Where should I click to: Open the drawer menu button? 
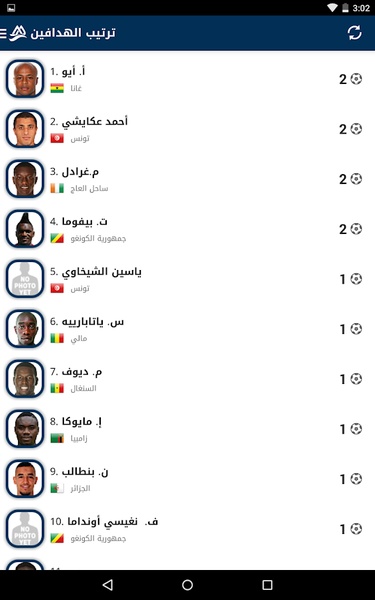4,33
